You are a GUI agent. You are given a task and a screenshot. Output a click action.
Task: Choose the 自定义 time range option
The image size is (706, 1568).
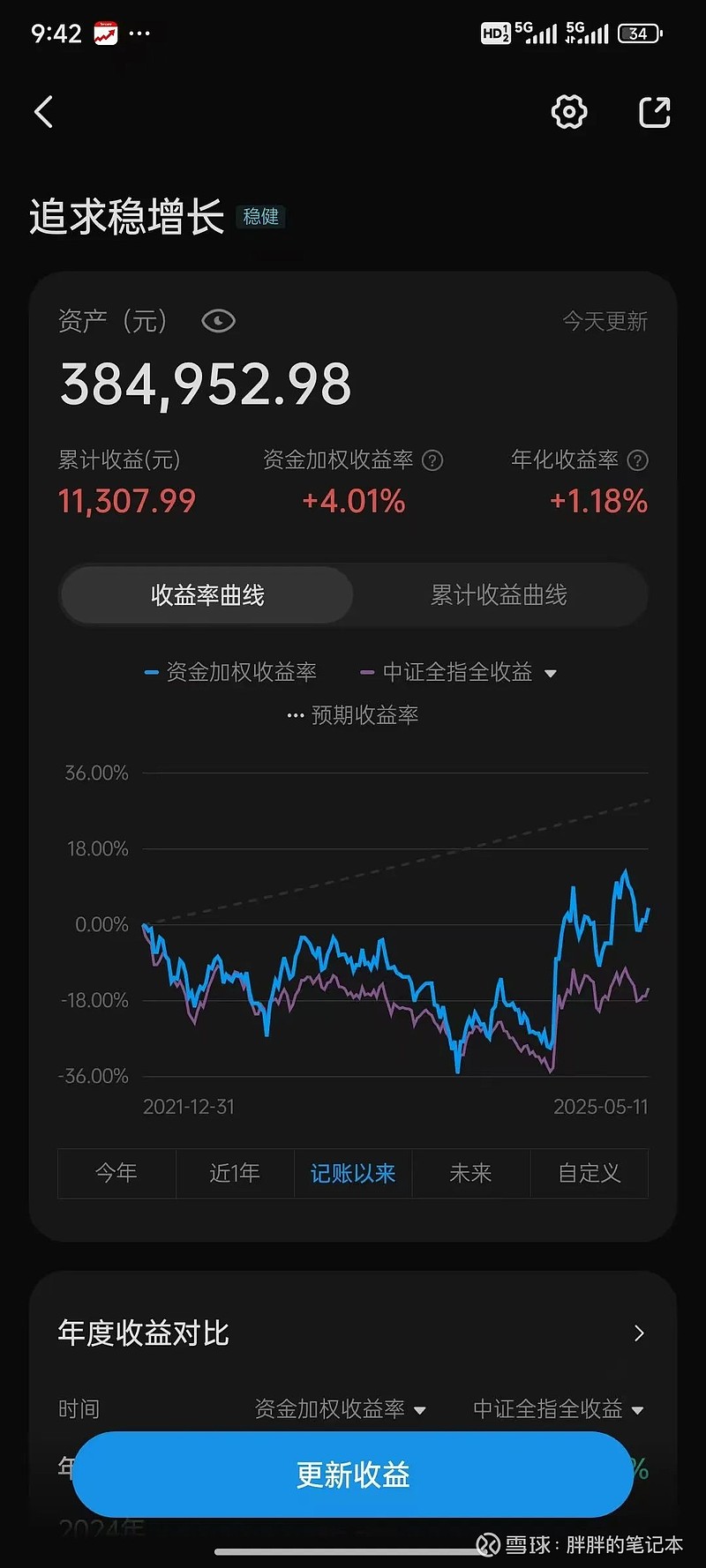pos(590,1174)
